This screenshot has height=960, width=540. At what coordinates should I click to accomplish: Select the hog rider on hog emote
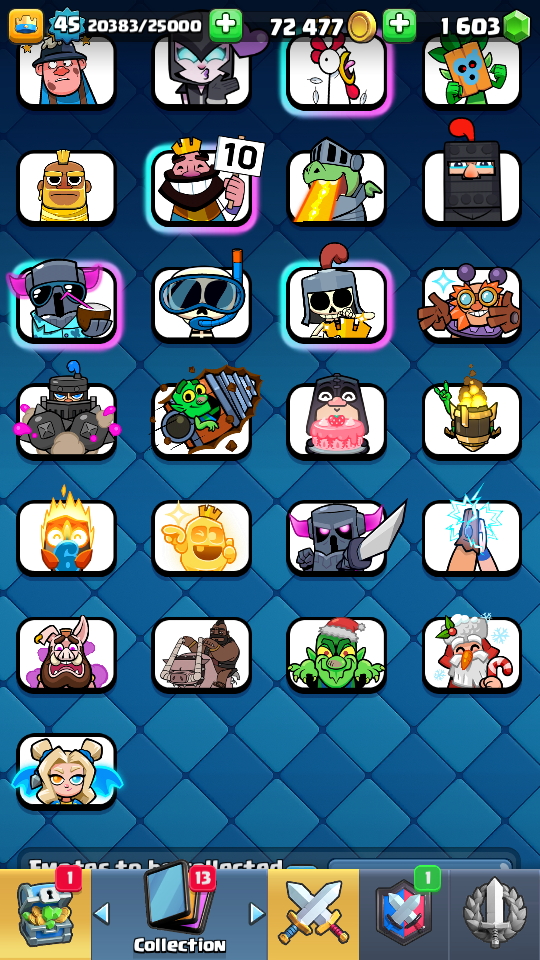pyautogui.click(x=202, y=653)
